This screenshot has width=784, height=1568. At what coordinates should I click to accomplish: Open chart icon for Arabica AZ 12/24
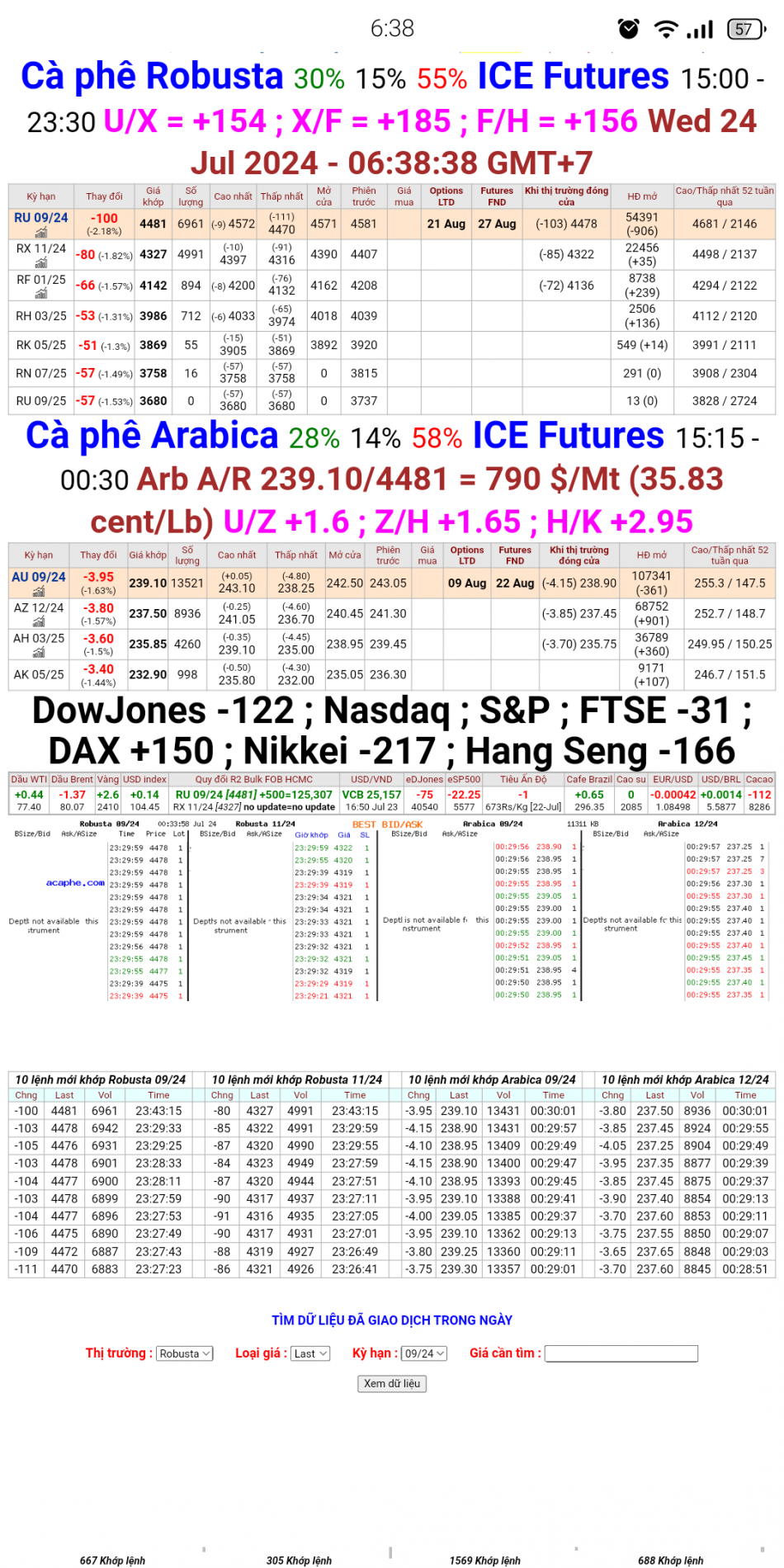[x=39, y=622]
